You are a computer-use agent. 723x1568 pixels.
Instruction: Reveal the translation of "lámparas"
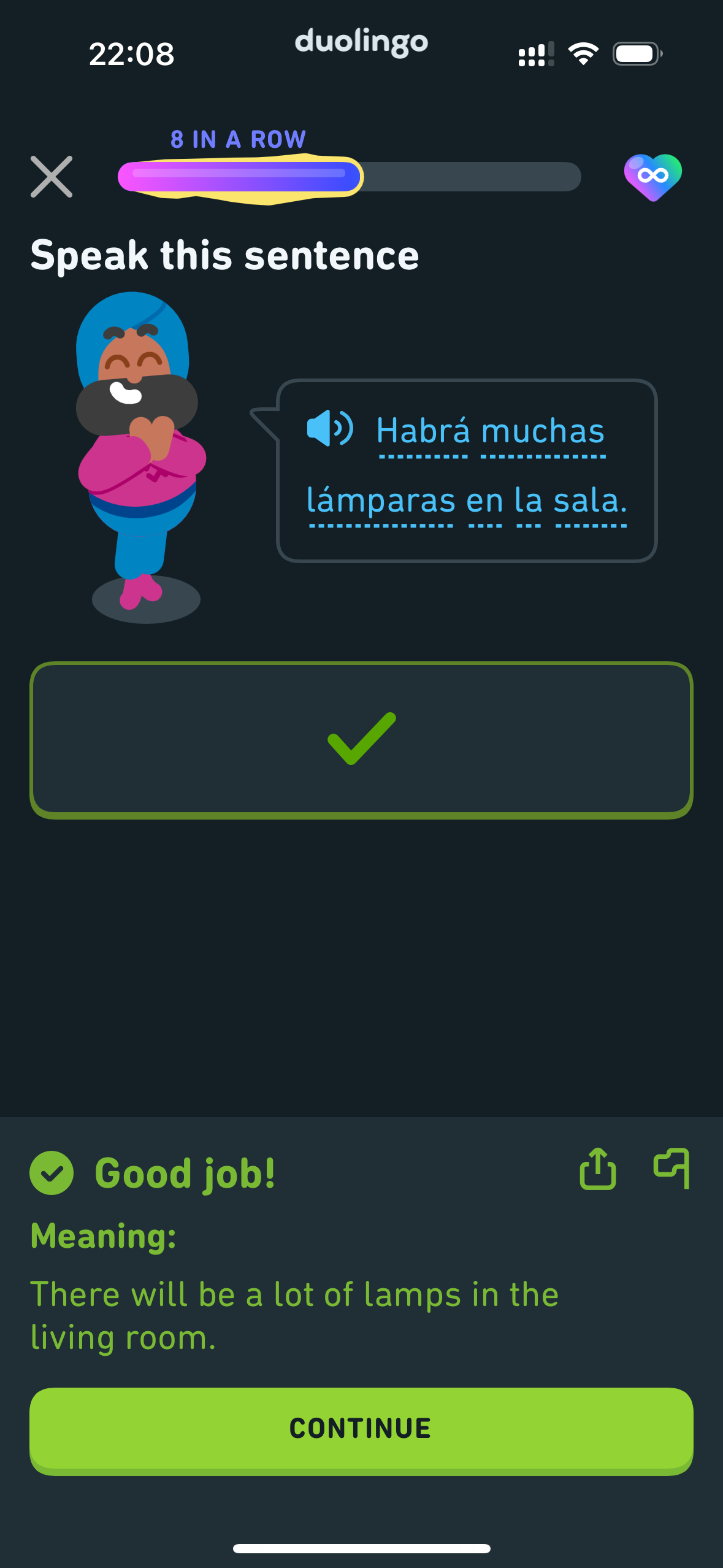381,501
